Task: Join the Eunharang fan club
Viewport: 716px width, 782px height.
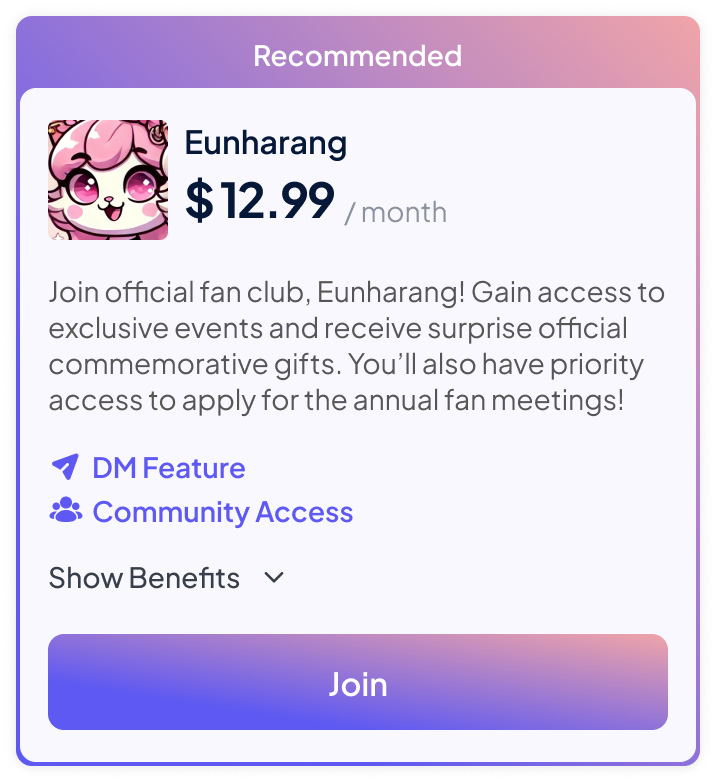Action: [357, 682]
